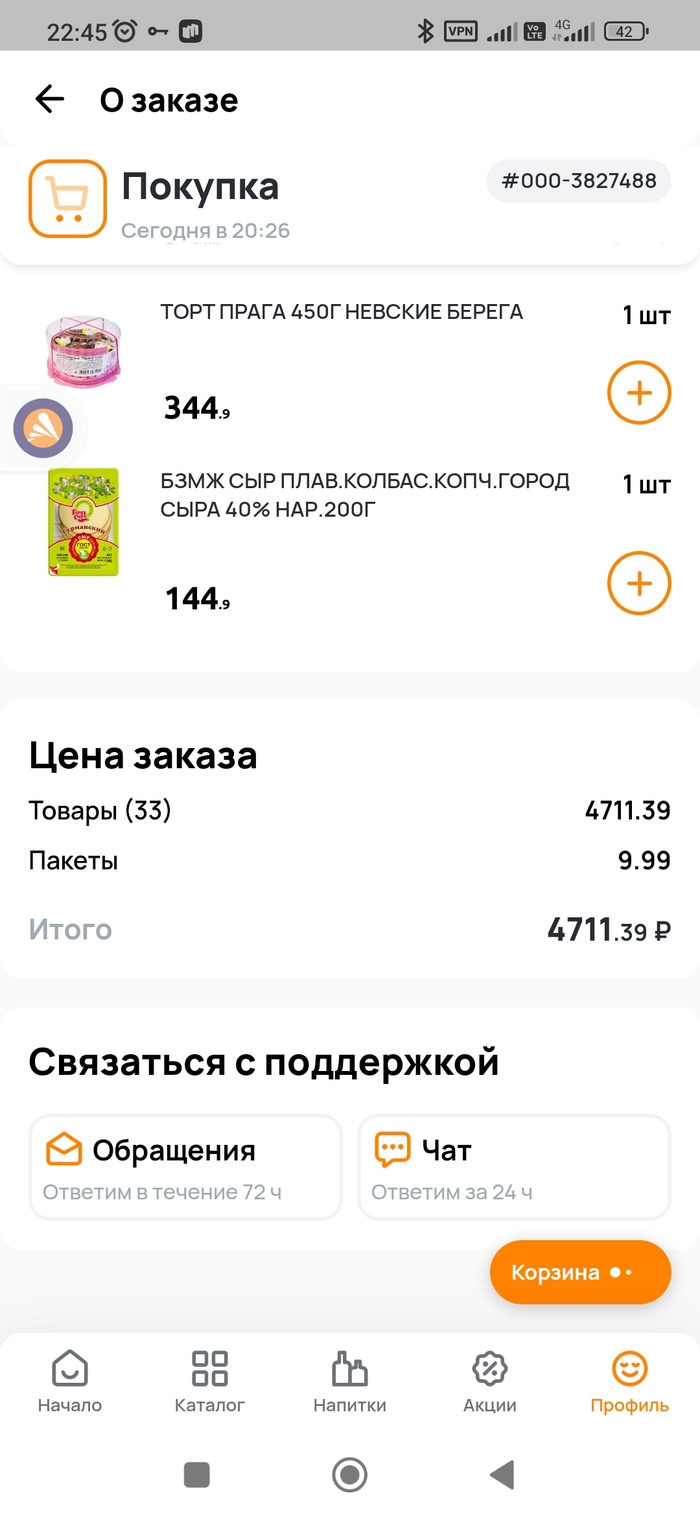Screen dimensions: 700x1517
Task: Tap the system back triangle
Action: [x=502, y=1474]
